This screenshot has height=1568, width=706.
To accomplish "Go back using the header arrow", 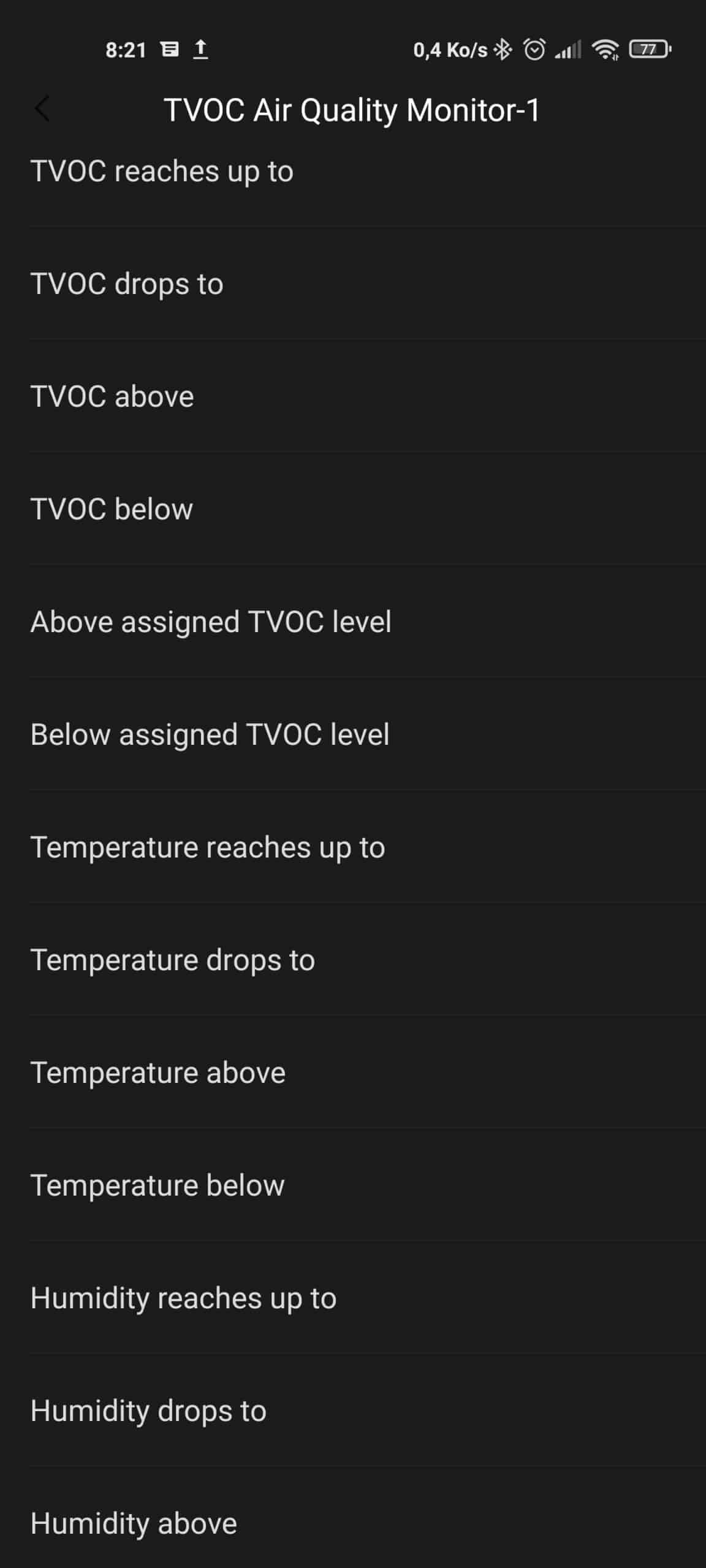I will point(42,110).
